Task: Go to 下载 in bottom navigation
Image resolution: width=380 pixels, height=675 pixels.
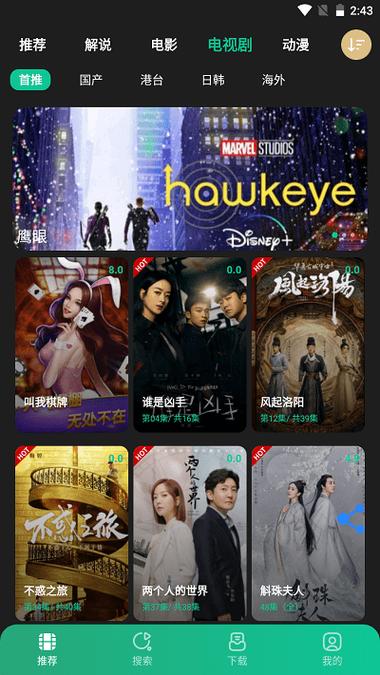Action: point(237,649)
